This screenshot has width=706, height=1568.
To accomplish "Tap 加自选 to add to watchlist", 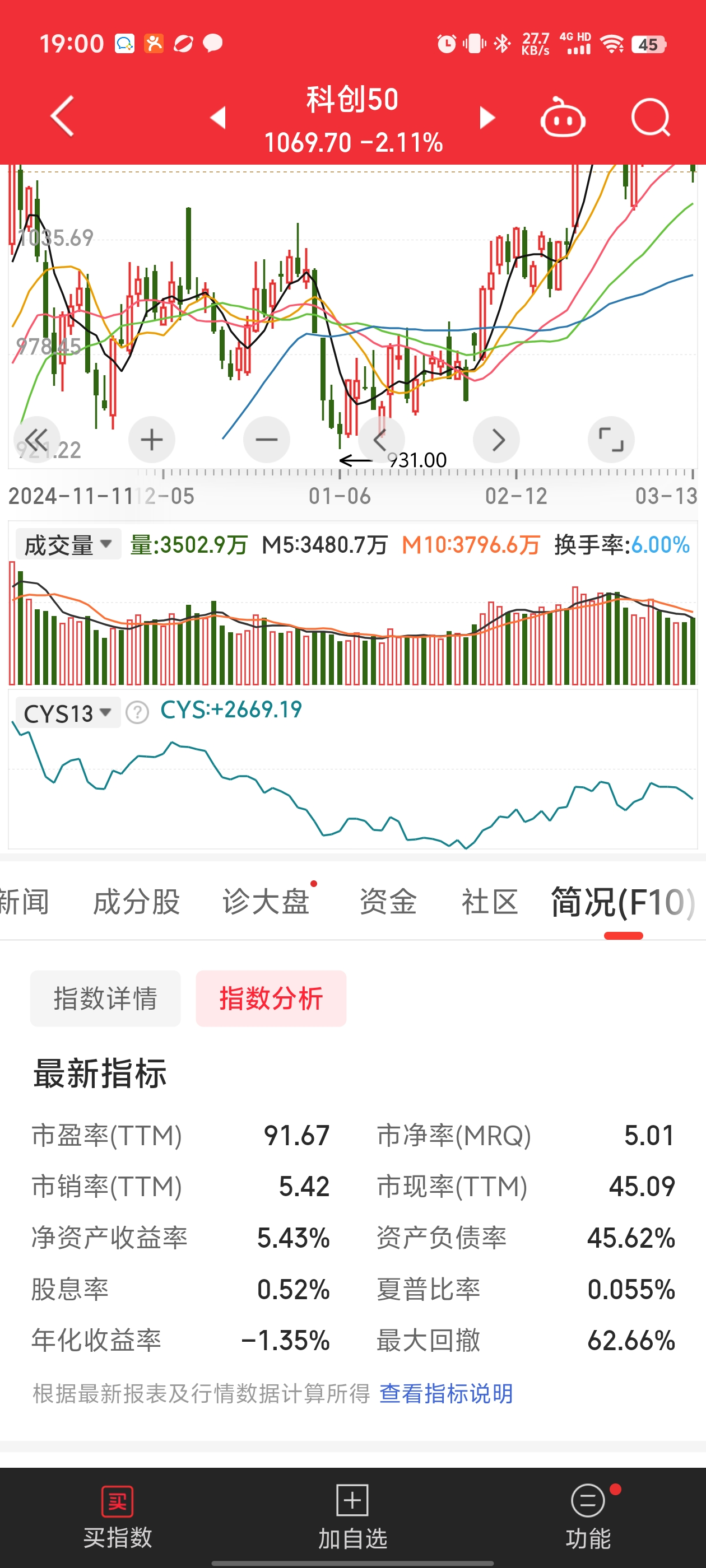I will coord(352,1516).
